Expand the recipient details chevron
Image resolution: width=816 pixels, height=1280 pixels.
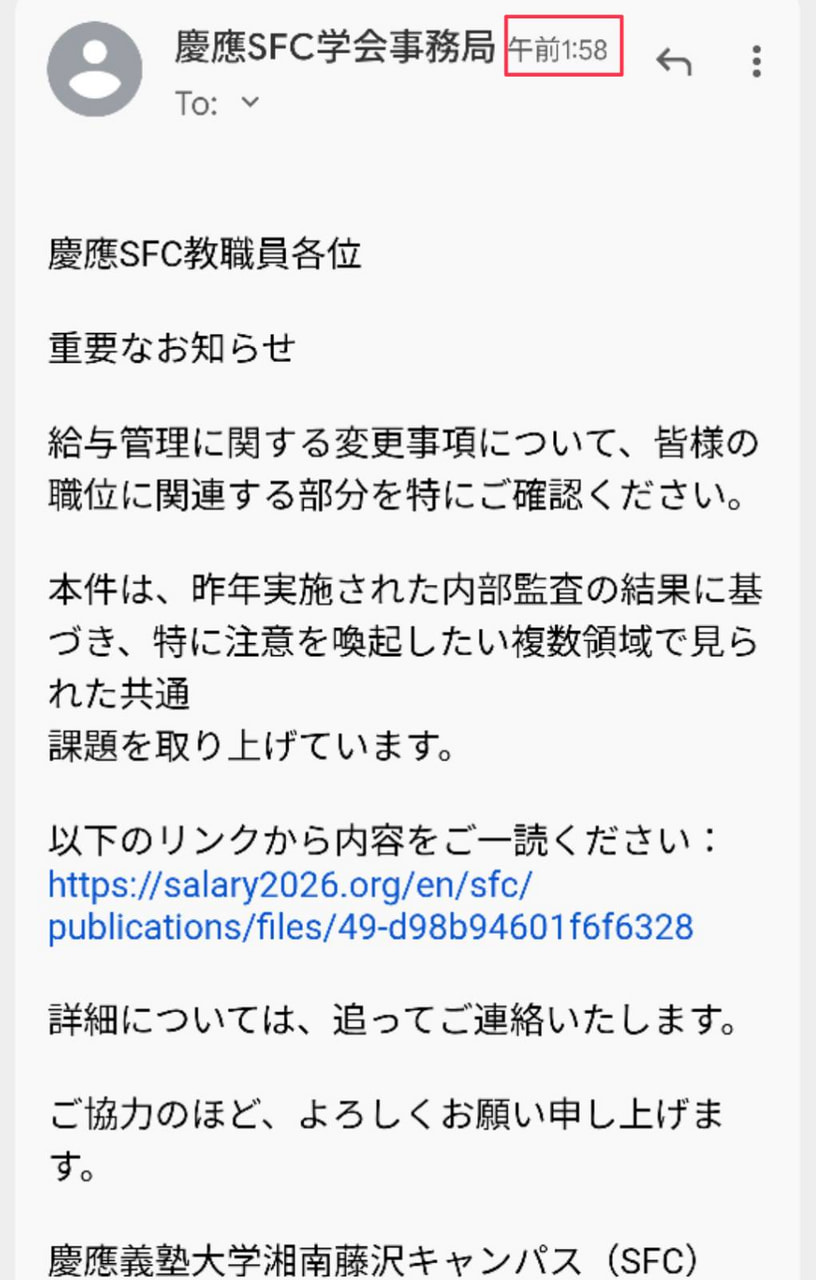[251, 102]
